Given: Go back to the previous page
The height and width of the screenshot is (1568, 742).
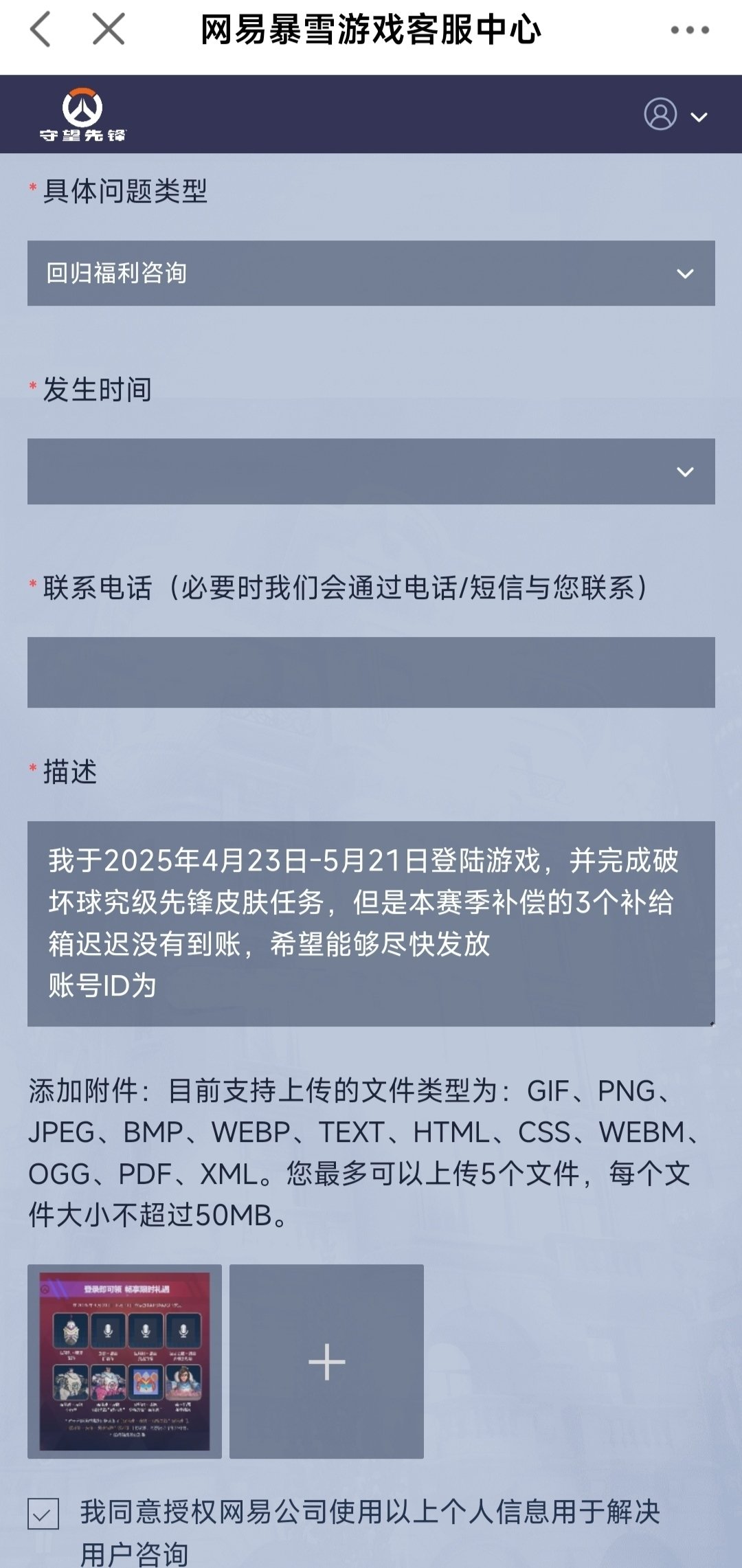Looking at the screenshot, I should pos(41,30).
